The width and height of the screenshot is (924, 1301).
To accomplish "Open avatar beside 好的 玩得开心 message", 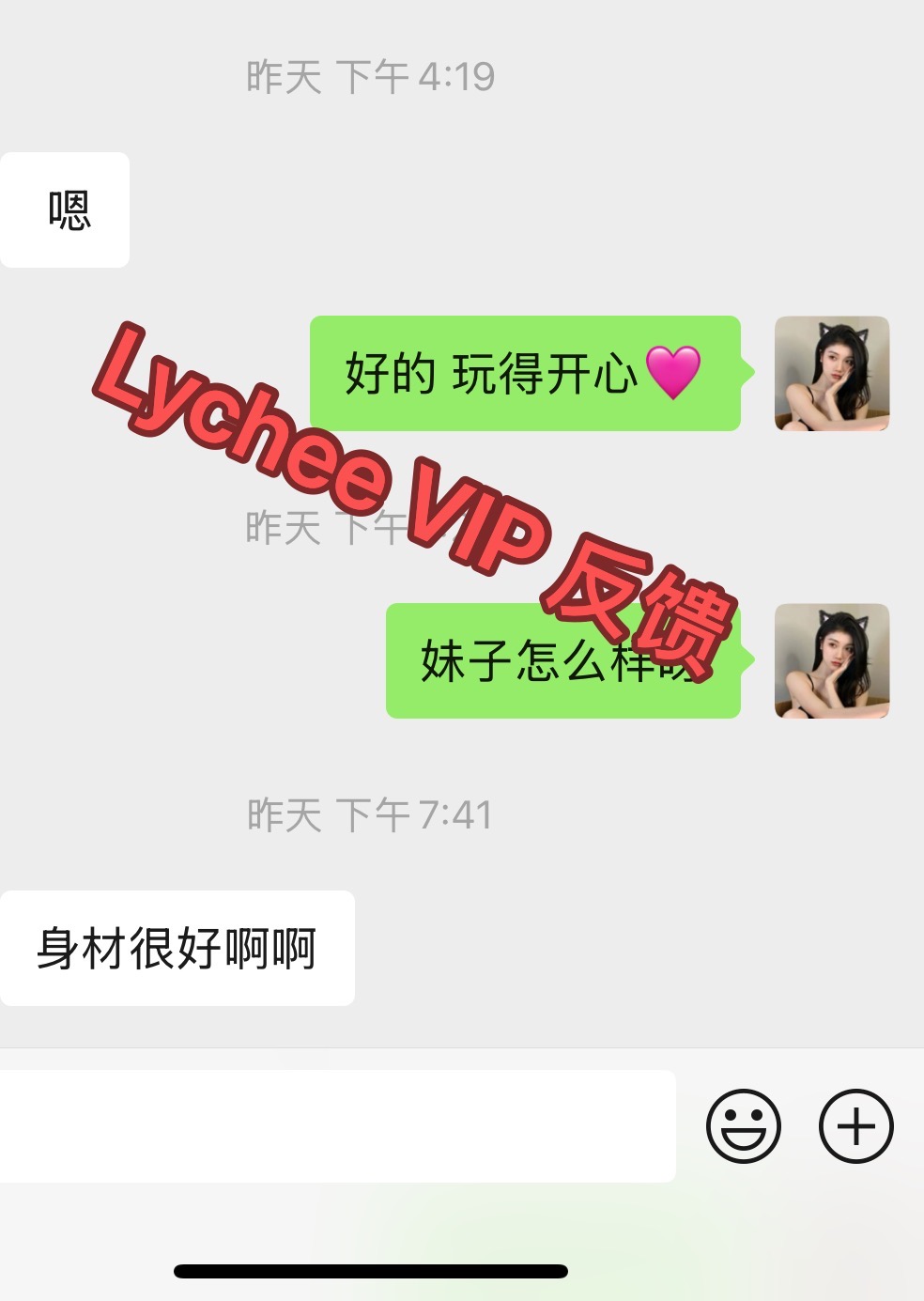I will pyautogui.click(x=831, y=374).
